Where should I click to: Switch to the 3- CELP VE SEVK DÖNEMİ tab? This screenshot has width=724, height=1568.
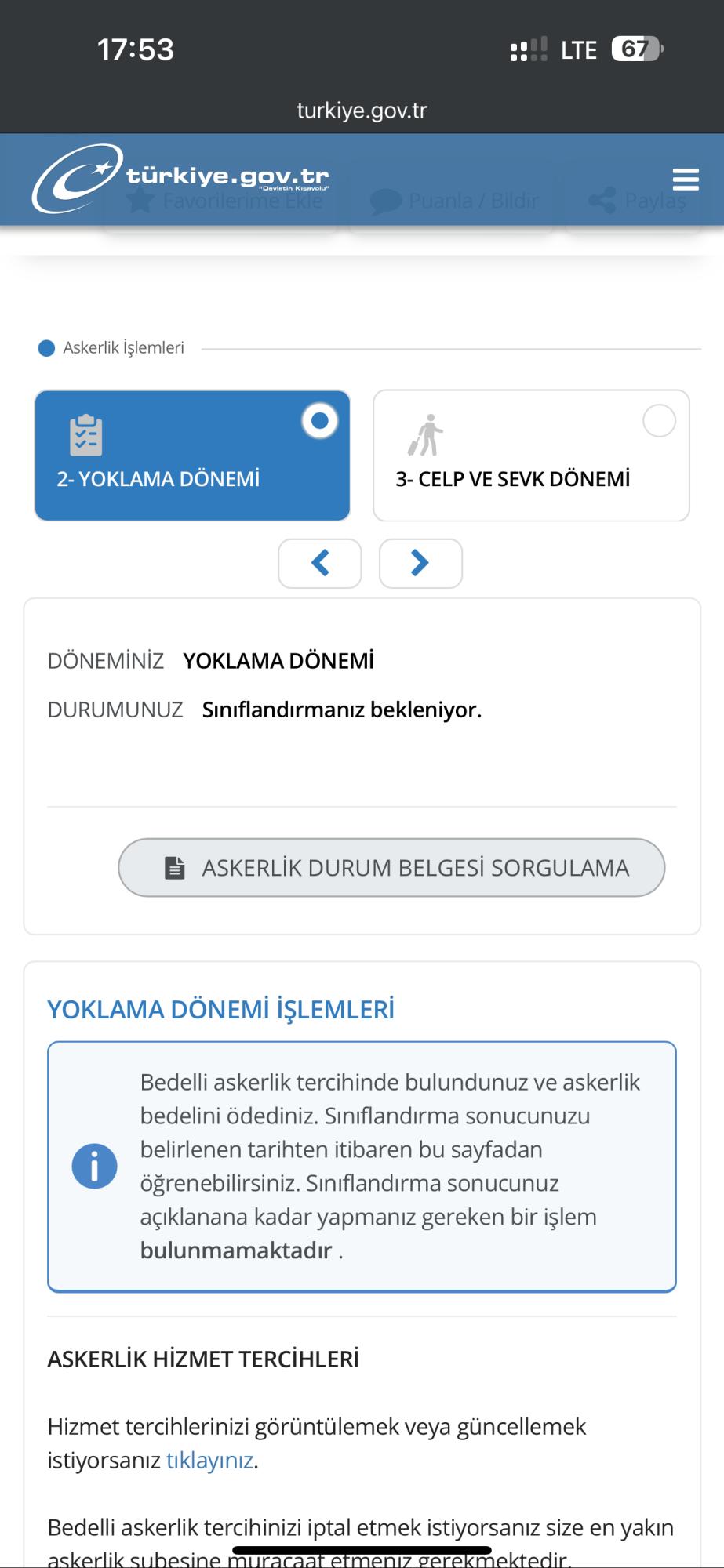[533, 455]
